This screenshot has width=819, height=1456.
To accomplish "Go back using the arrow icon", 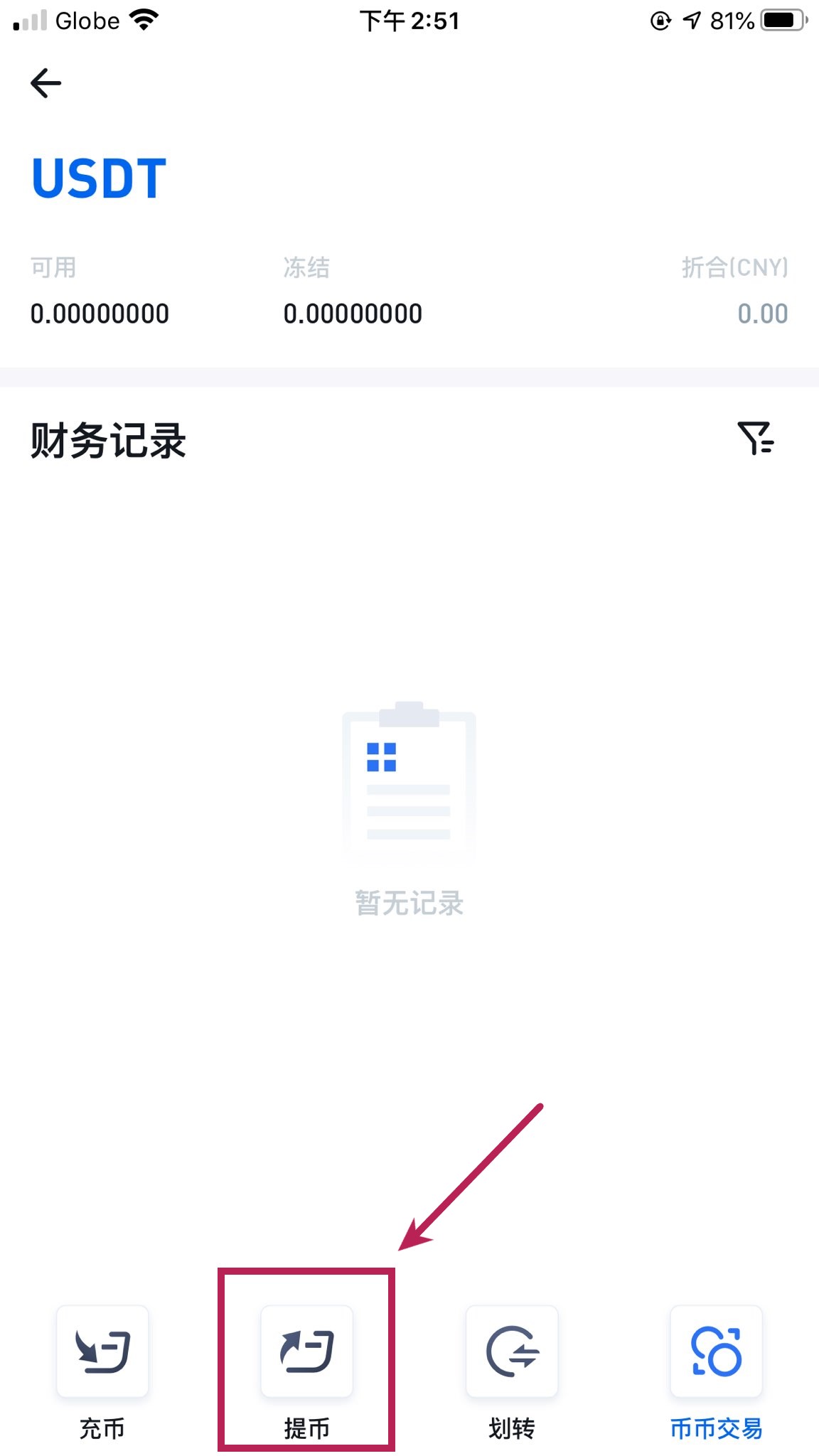I will (46, 83).
